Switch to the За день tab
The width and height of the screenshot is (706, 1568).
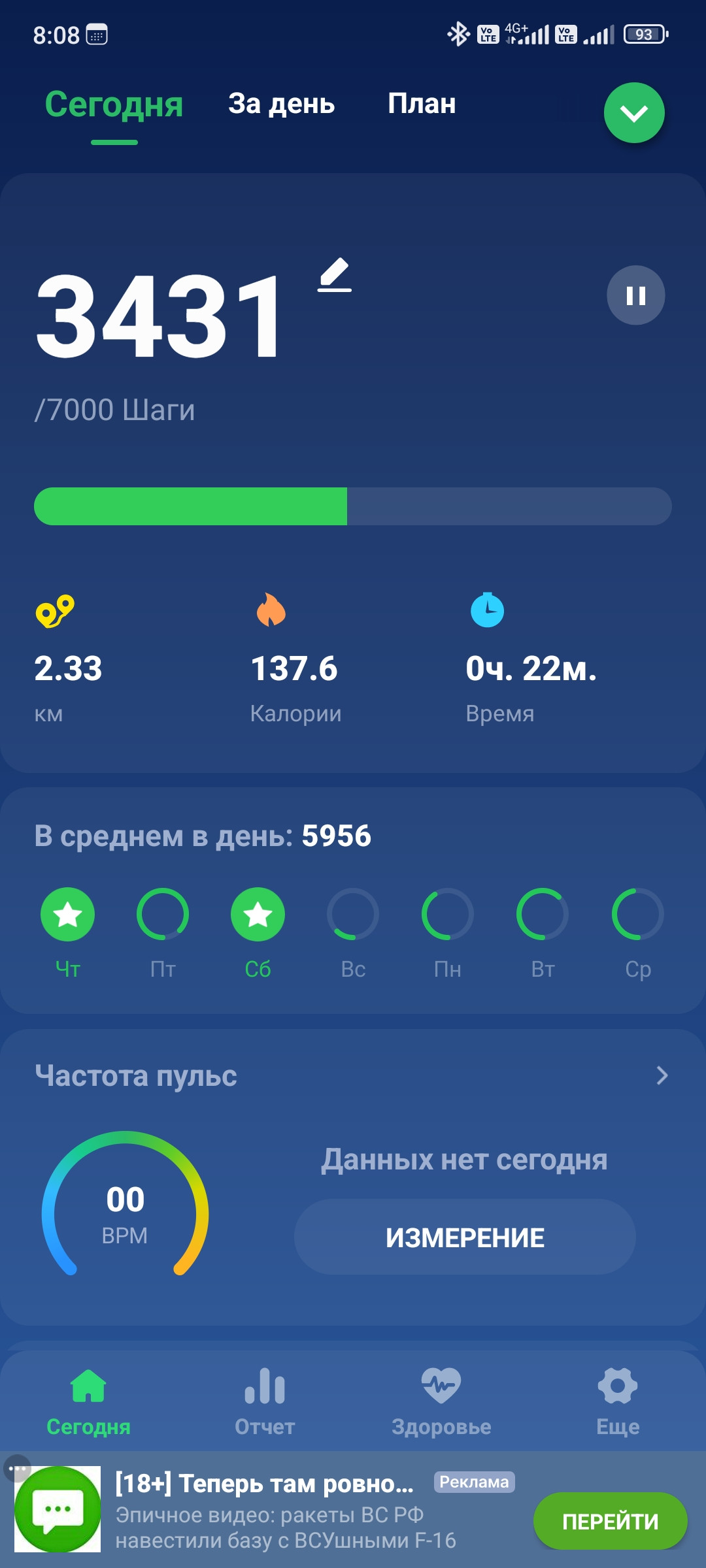pos(281,104)
